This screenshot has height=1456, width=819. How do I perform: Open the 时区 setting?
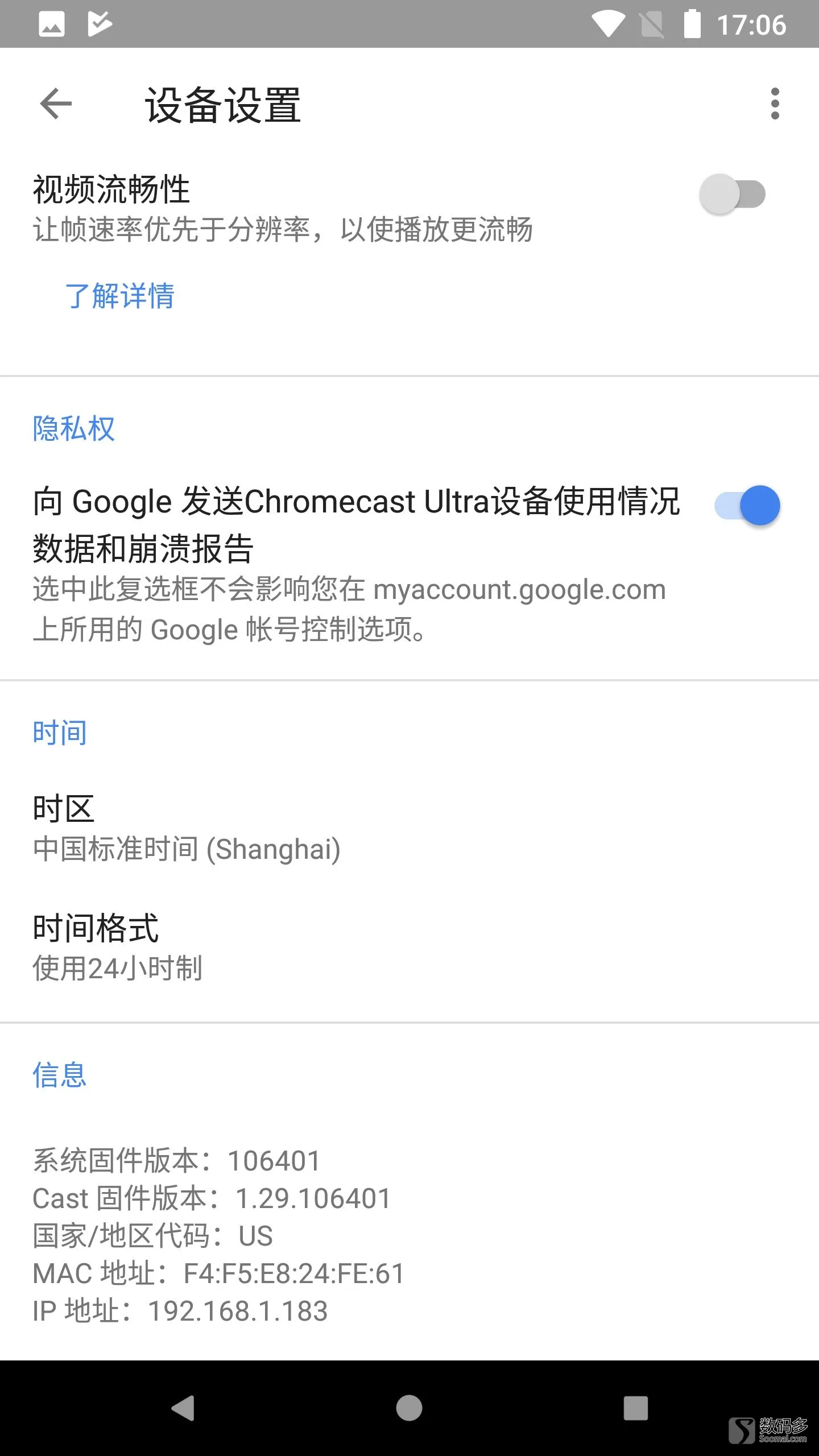pos(409,828)
